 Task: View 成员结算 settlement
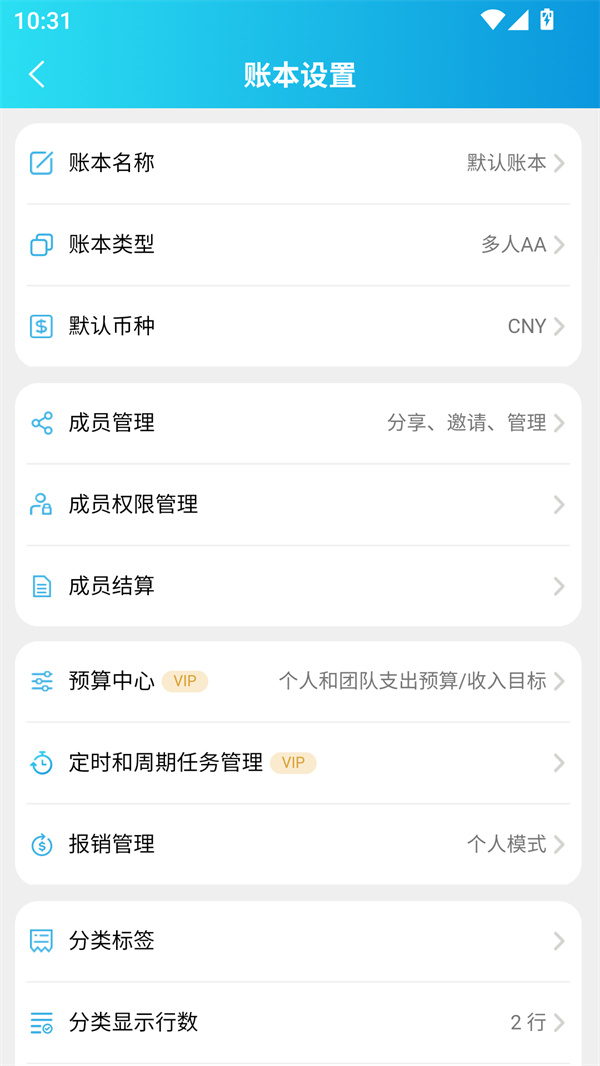[x=298, y=586]
